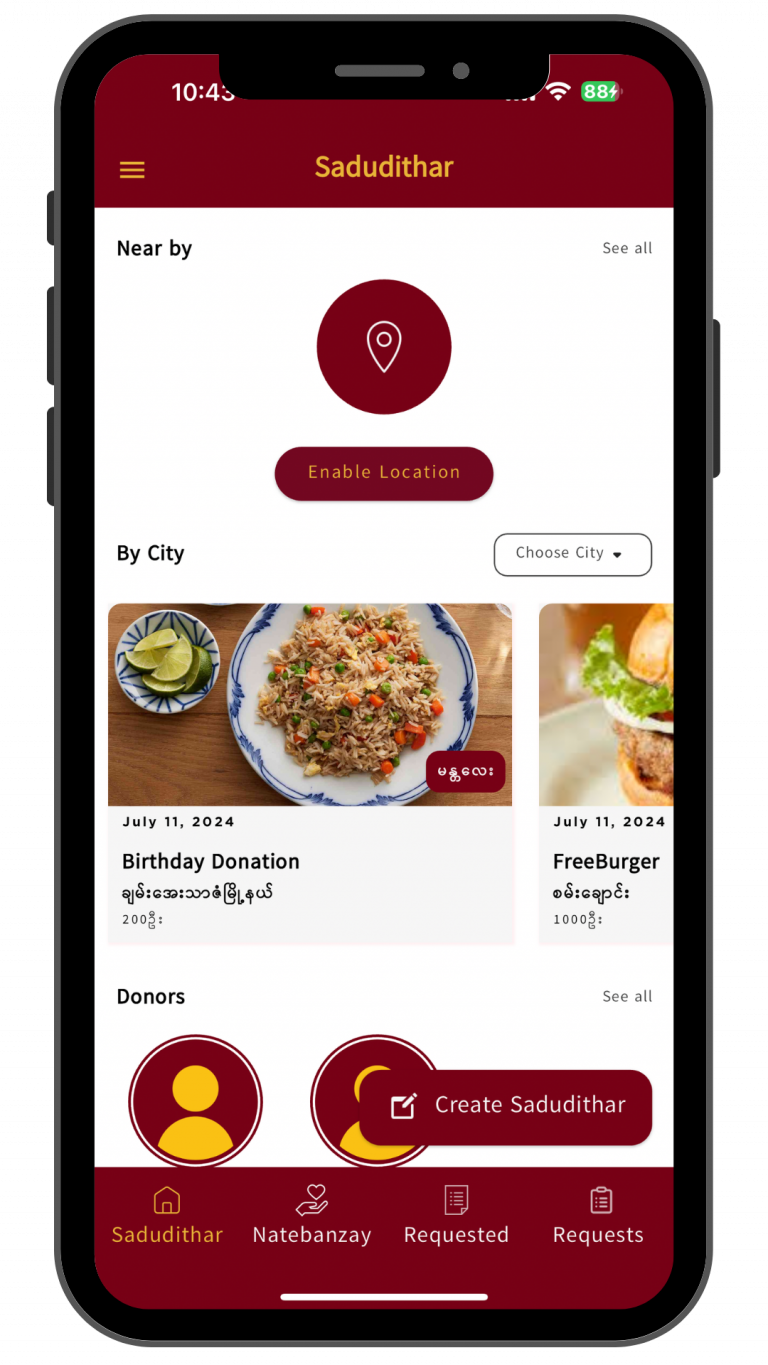Open the hamburger drawer menu
Viewport: 768px width, 1365px height.
coord(132,170)
